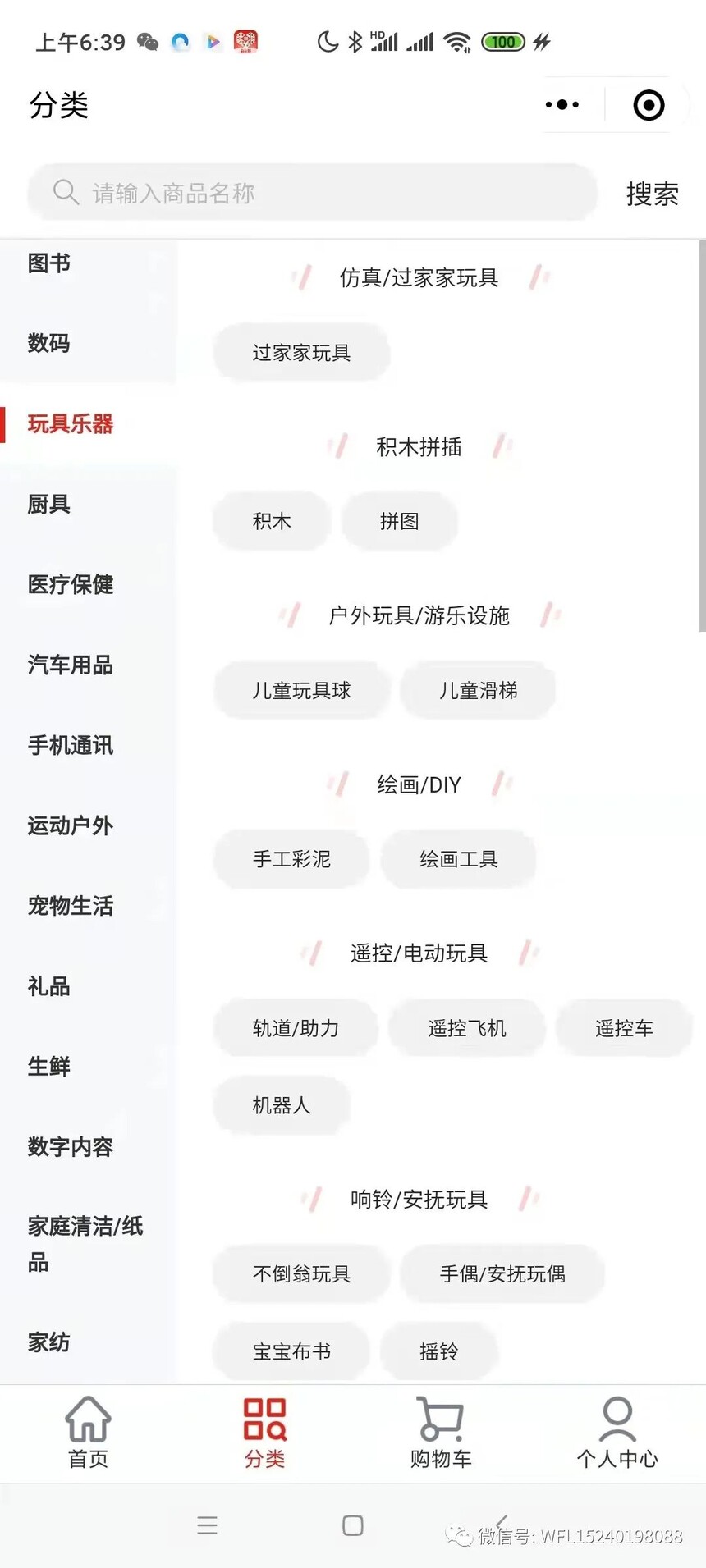This screenshot has width=706, height=1568.
Task: Open the 积木 subcategory
Action: tap(272, 521)
